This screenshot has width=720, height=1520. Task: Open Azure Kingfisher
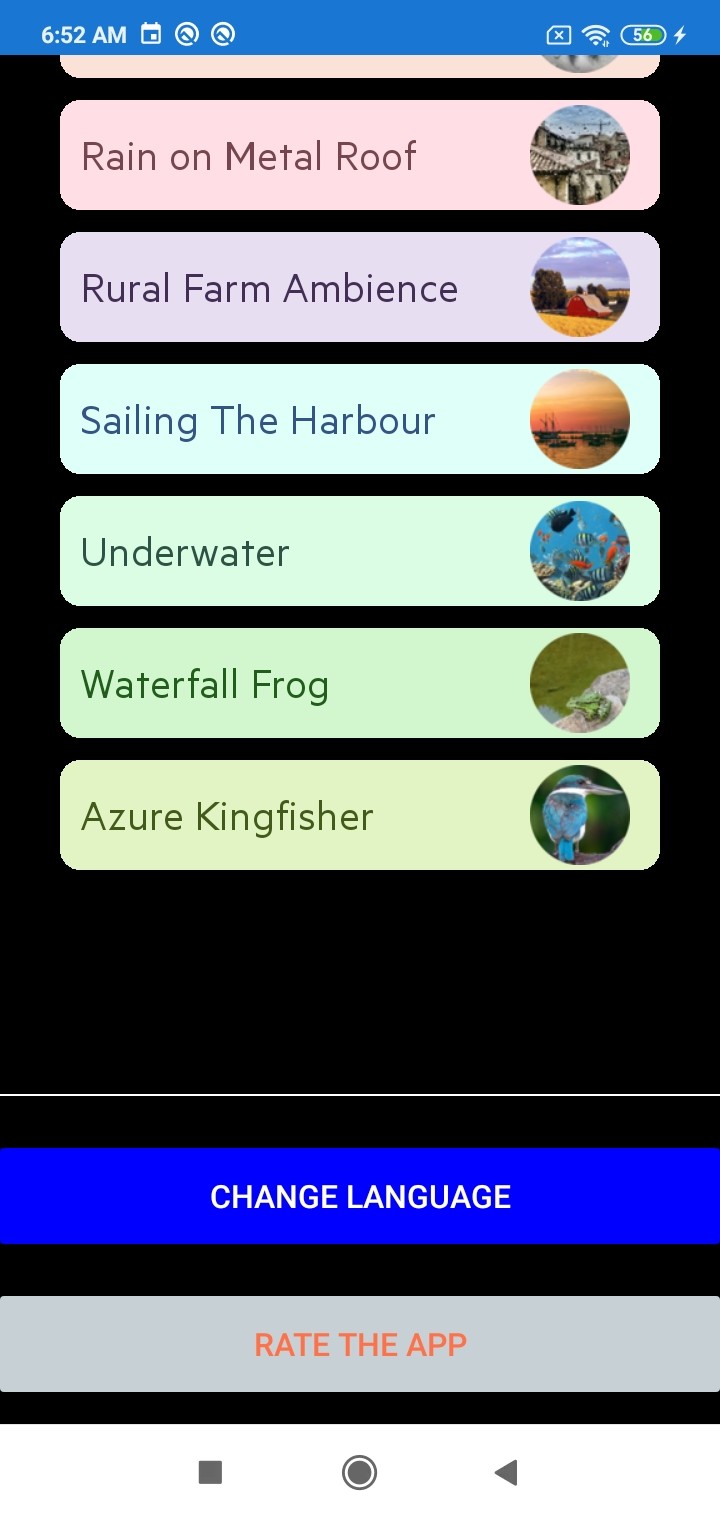(x=359, y=816)
